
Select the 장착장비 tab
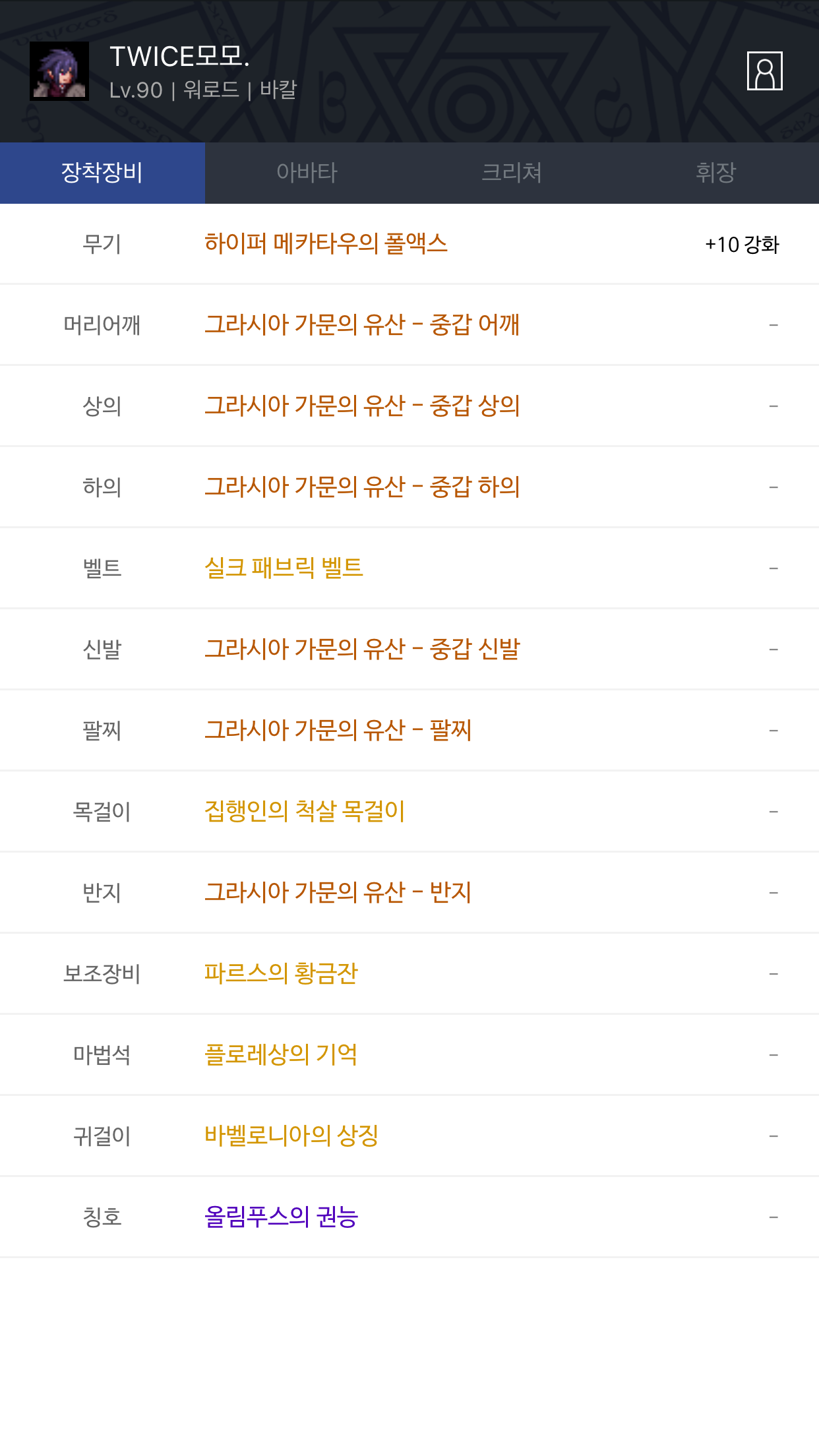click(102, 173)
